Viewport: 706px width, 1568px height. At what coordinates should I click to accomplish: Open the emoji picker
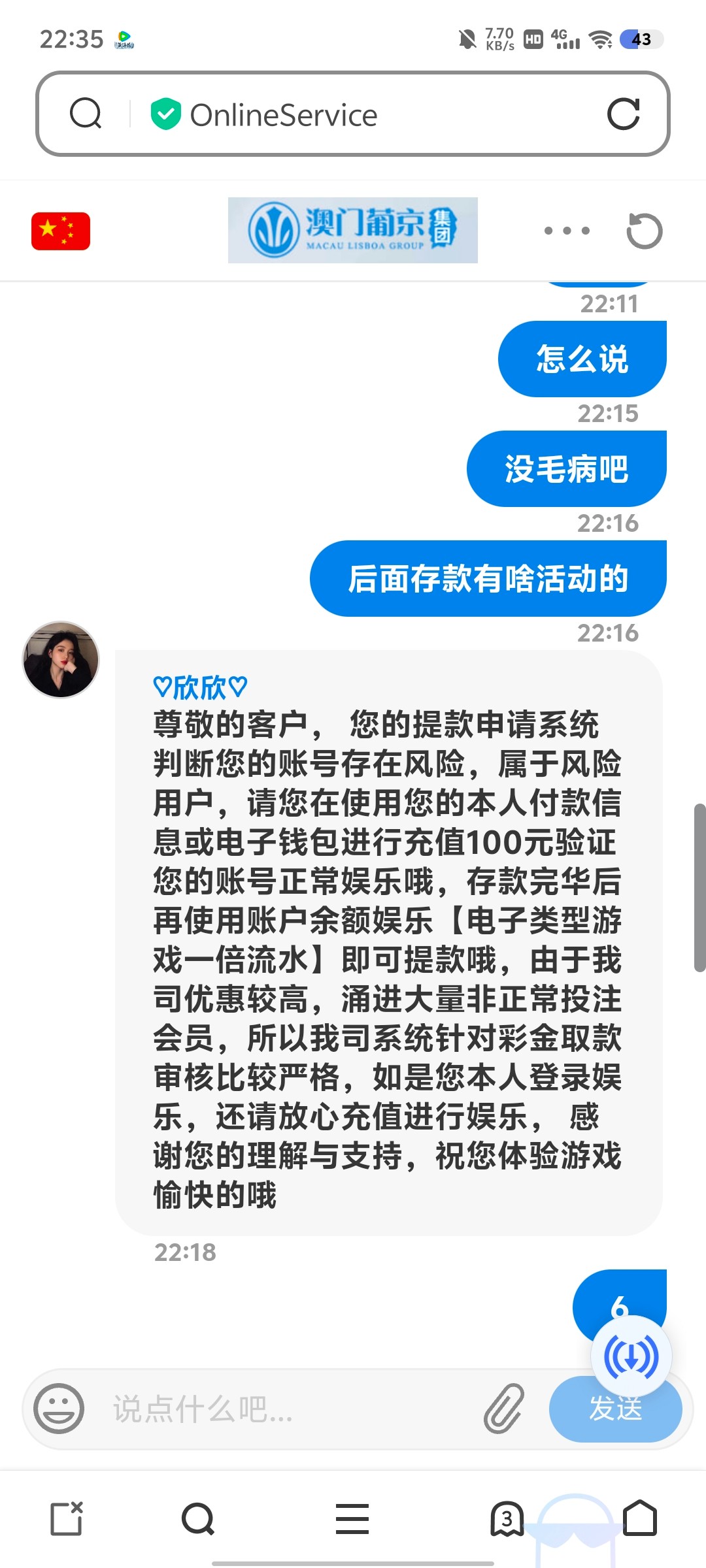59,1409
